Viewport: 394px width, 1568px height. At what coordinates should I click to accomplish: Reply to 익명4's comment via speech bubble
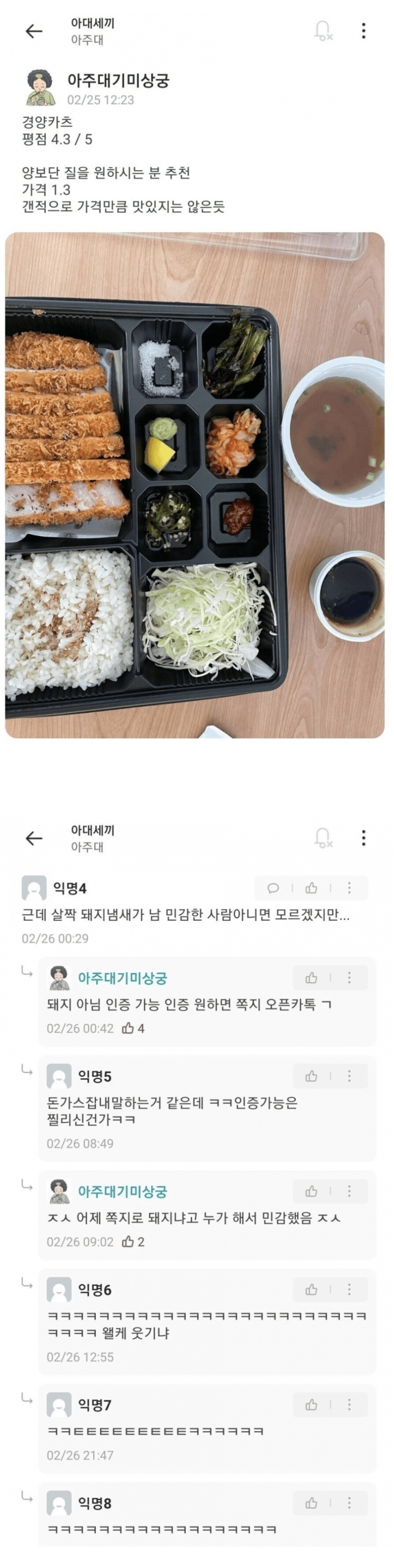coord(273,888)
